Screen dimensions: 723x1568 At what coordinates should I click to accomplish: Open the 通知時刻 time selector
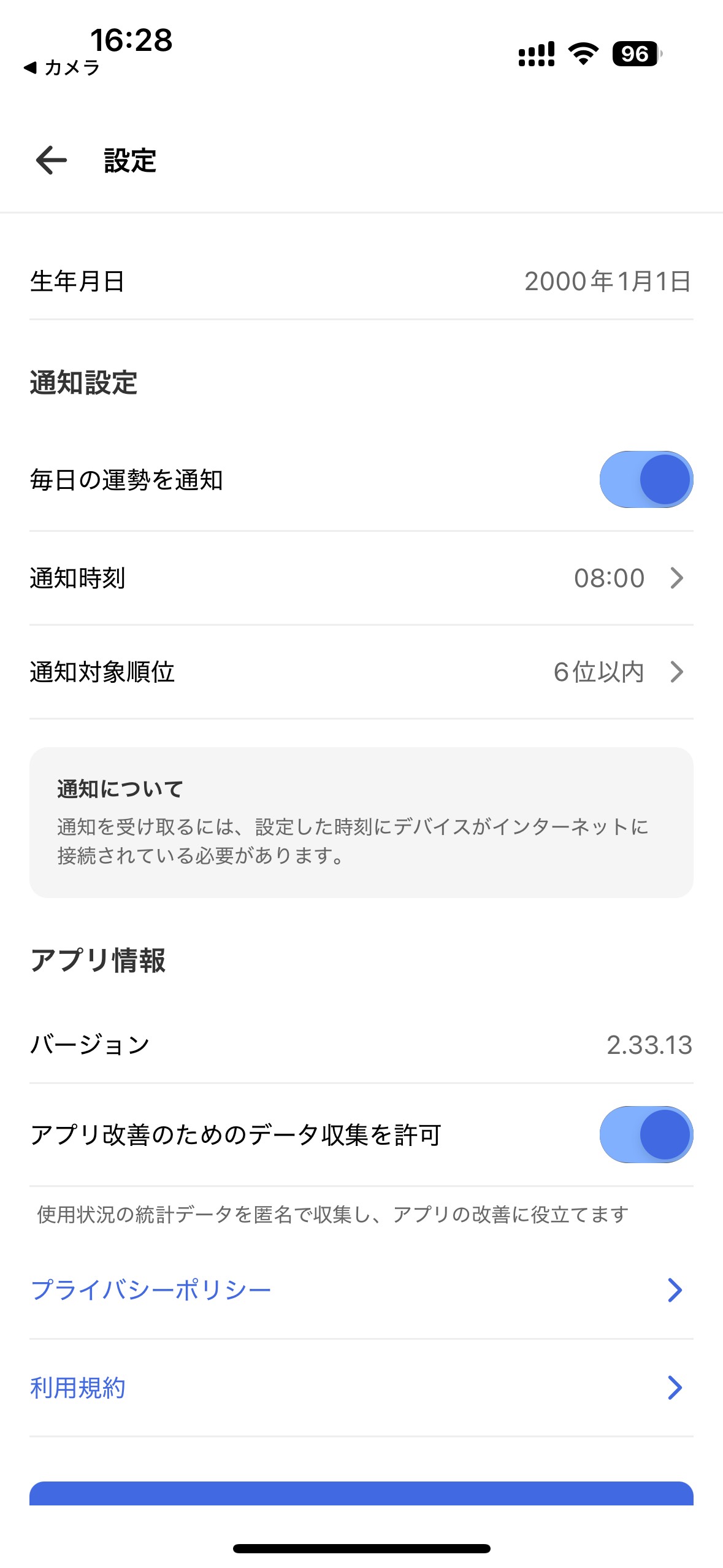[x=362, y=577]
